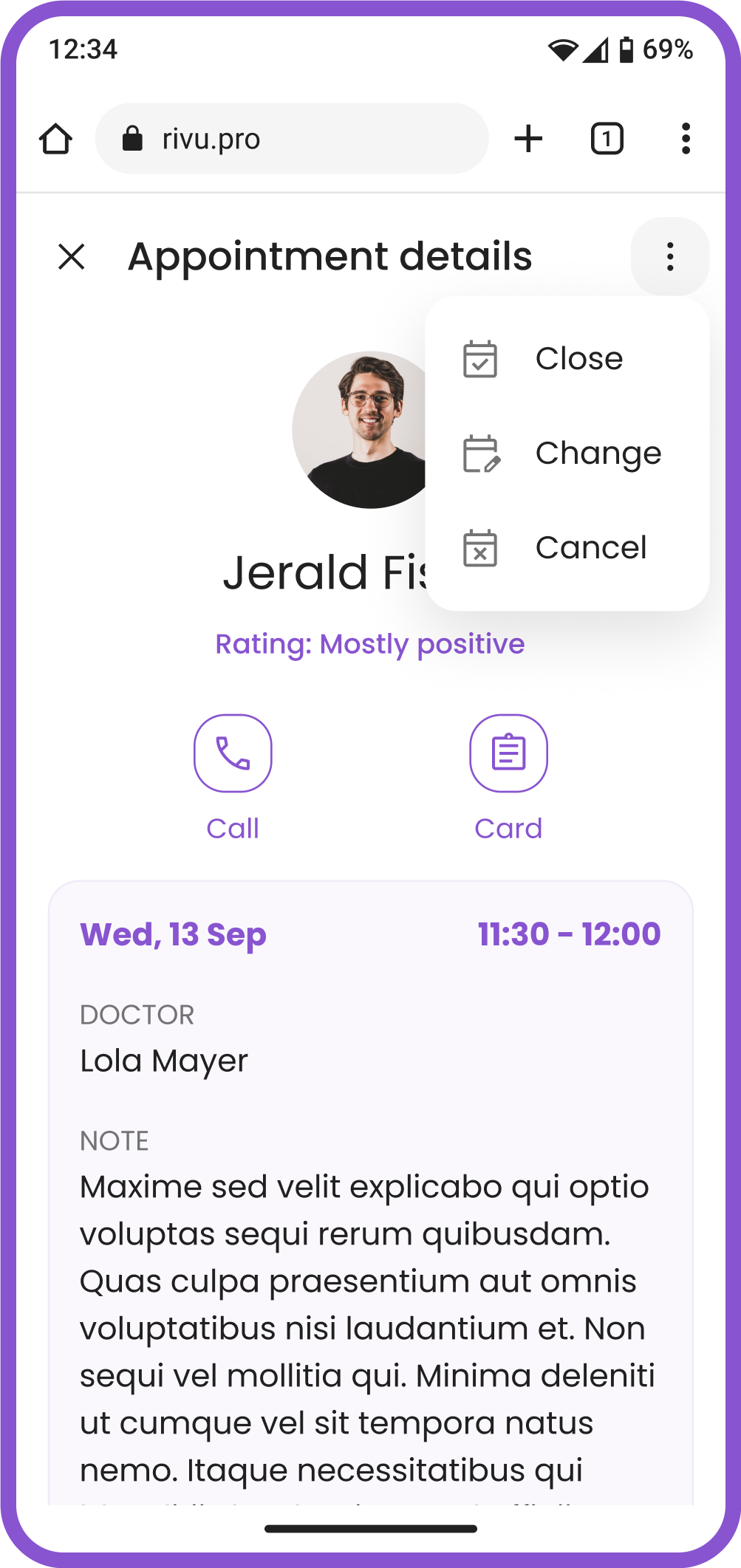Viewport: 741px width, 1568px height.
Task: Open the three-dot appointment options menu
Action: coord(669,256)
